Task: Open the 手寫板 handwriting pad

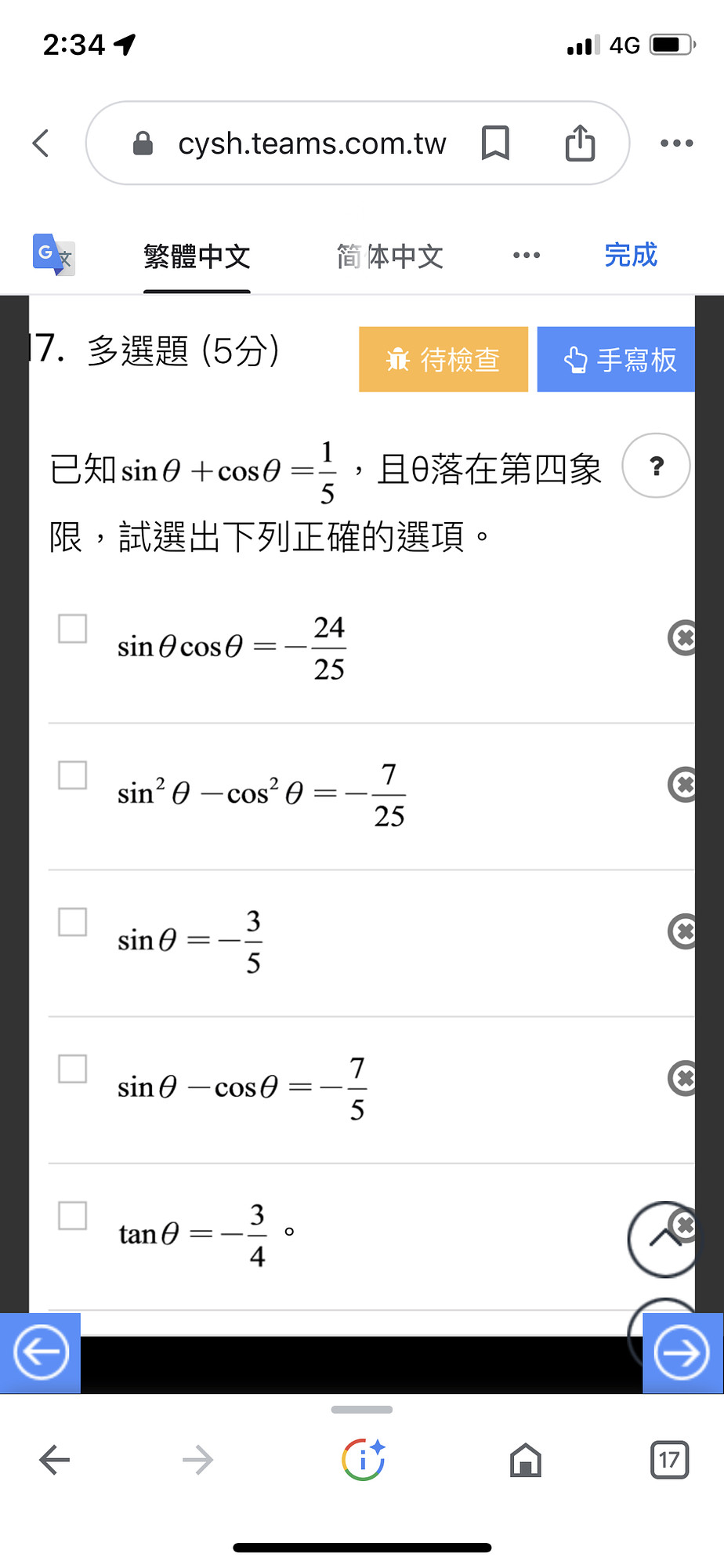Action: coord(616,359)
